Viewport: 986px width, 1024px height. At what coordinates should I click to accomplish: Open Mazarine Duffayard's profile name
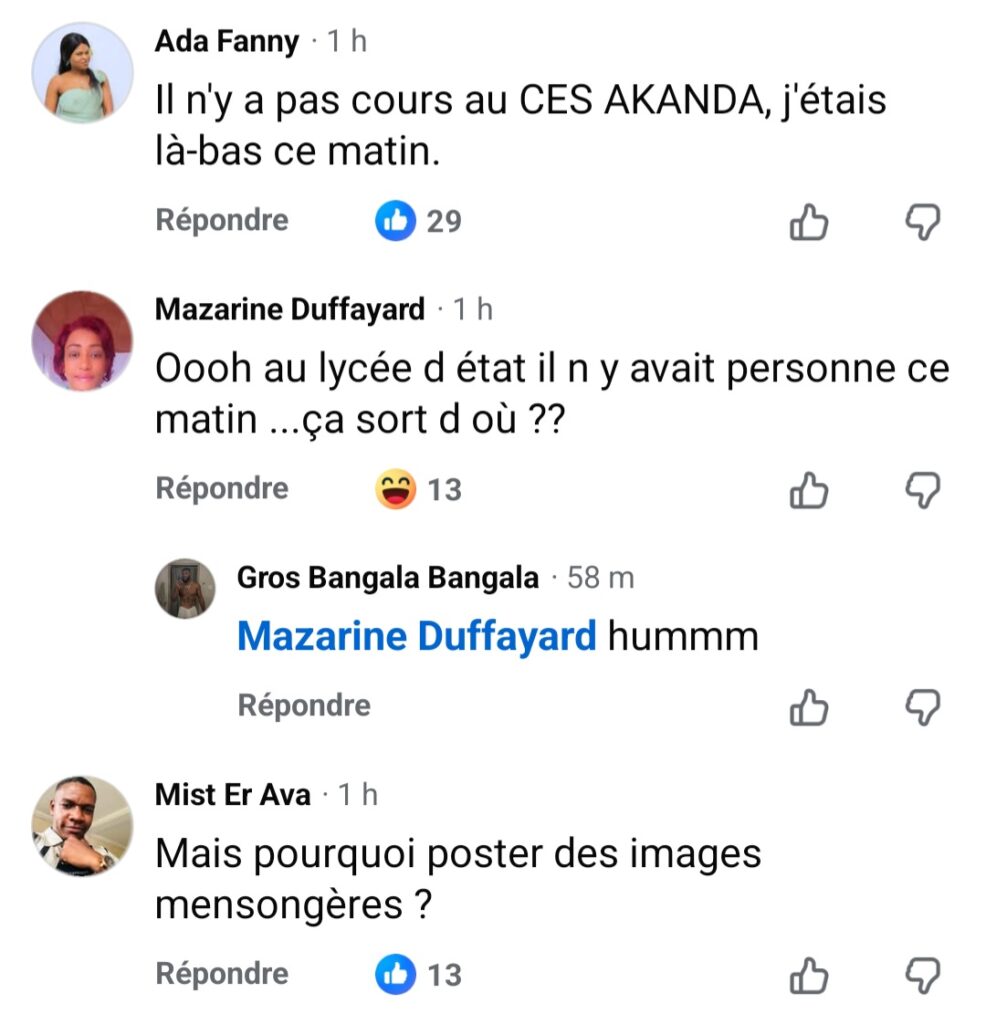(290, 310)
